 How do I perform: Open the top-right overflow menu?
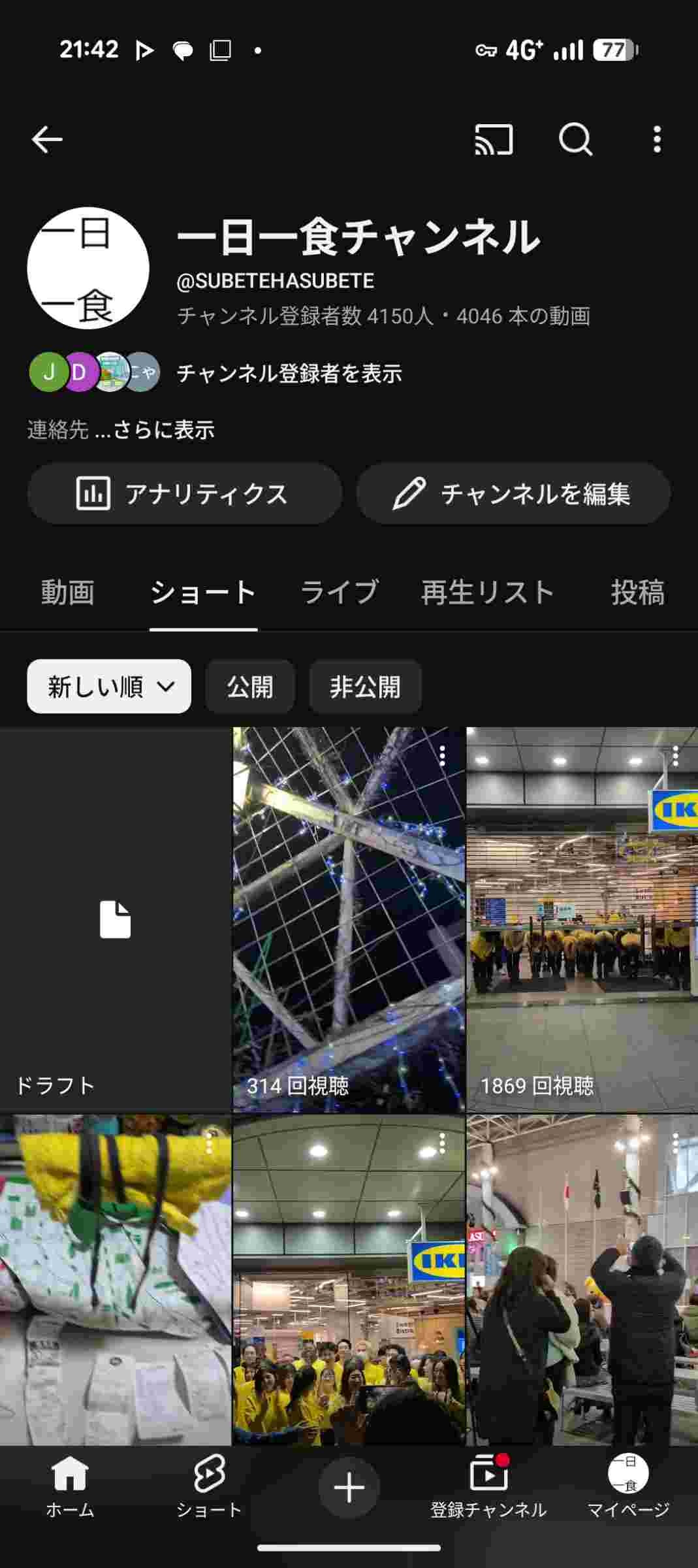657,139
